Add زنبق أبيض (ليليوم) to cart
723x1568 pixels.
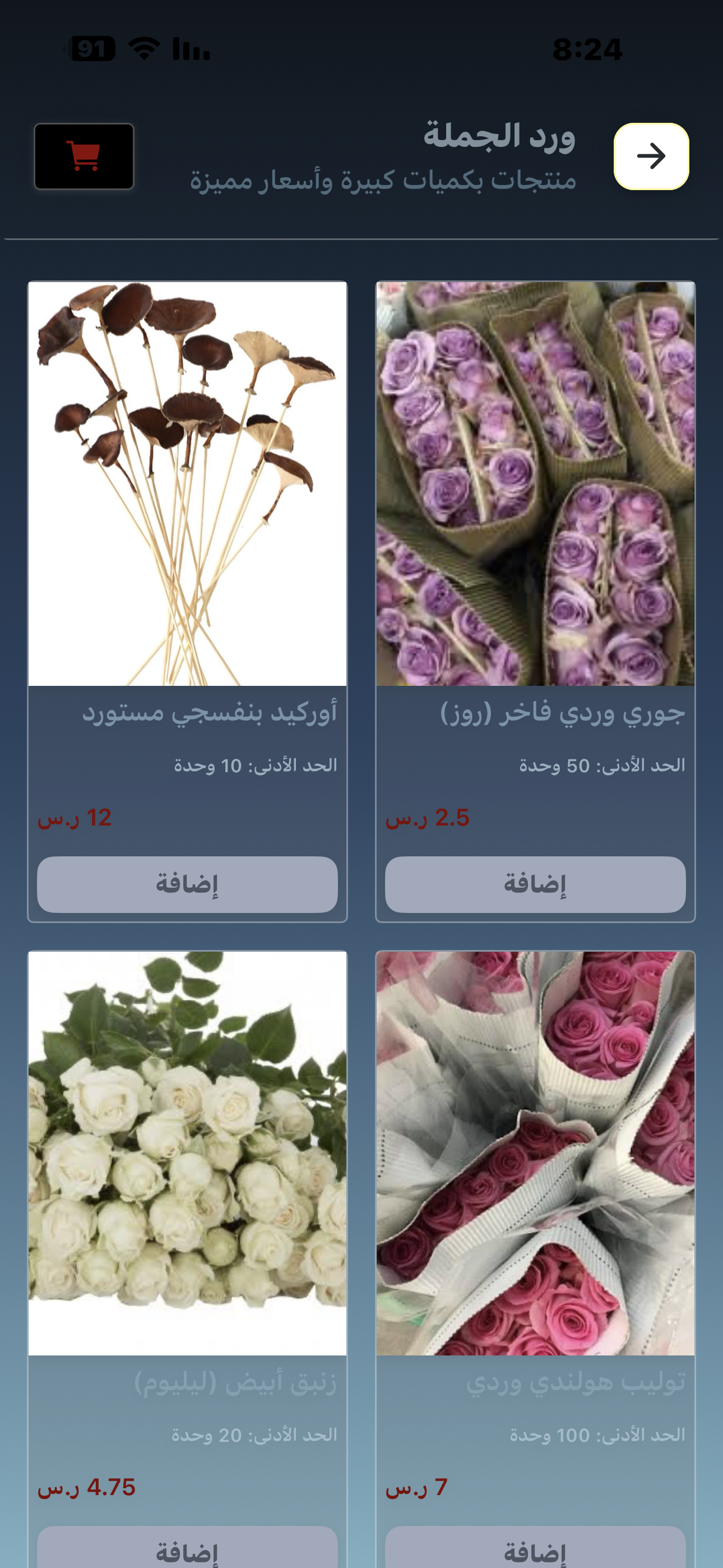(187, 1549)
